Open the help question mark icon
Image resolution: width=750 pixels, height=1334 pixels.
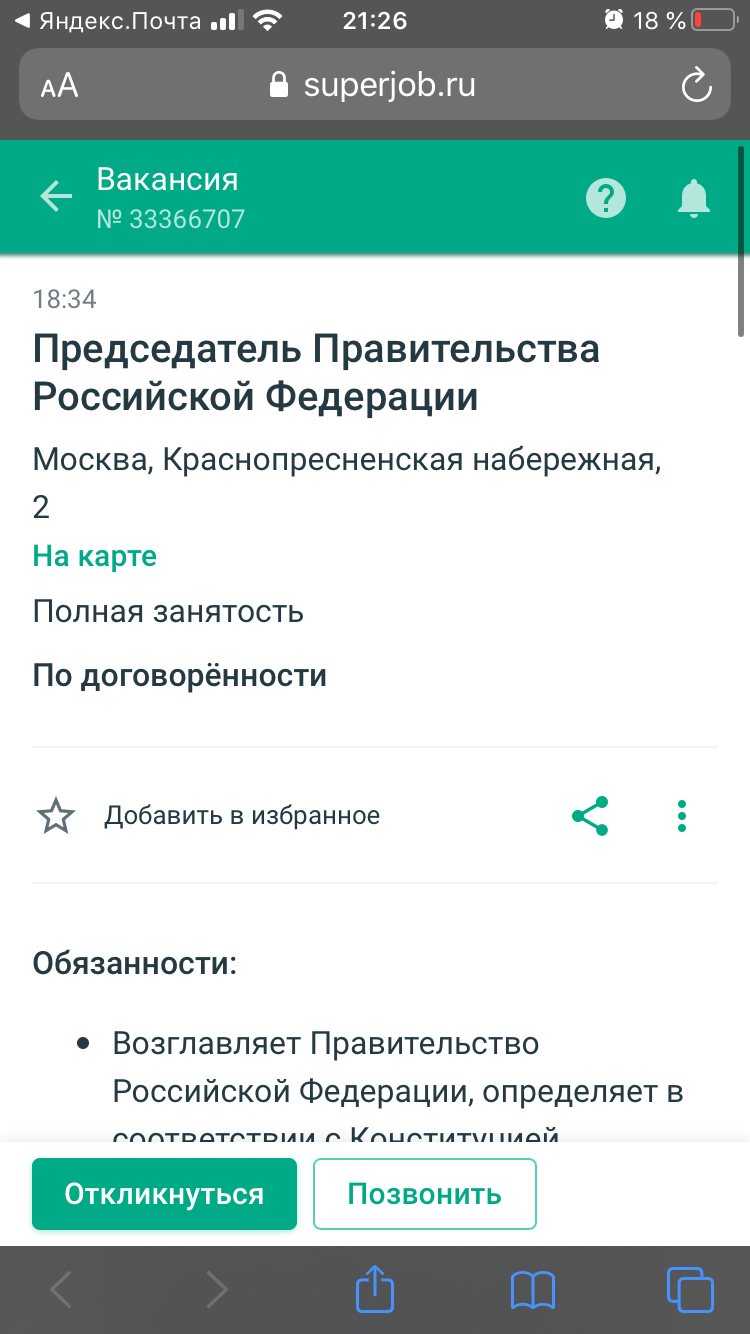(x=605, y=198)
